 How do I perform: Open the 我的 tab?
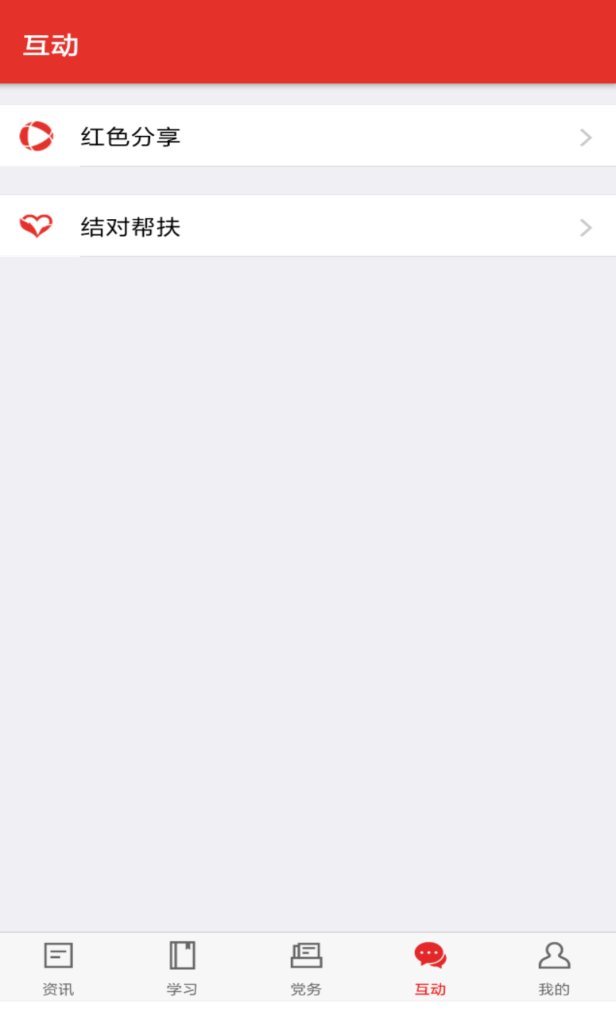pos(554,968)
